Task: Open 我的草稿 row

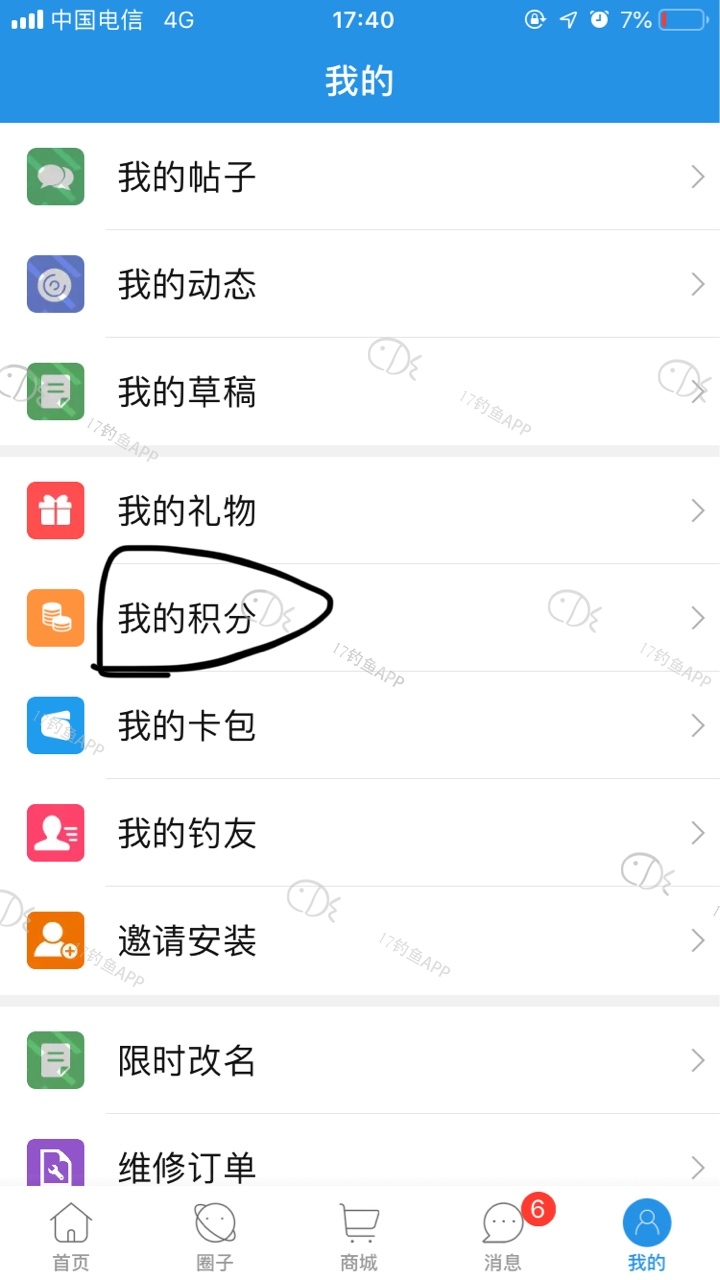Action: click(x=360, y=392)
